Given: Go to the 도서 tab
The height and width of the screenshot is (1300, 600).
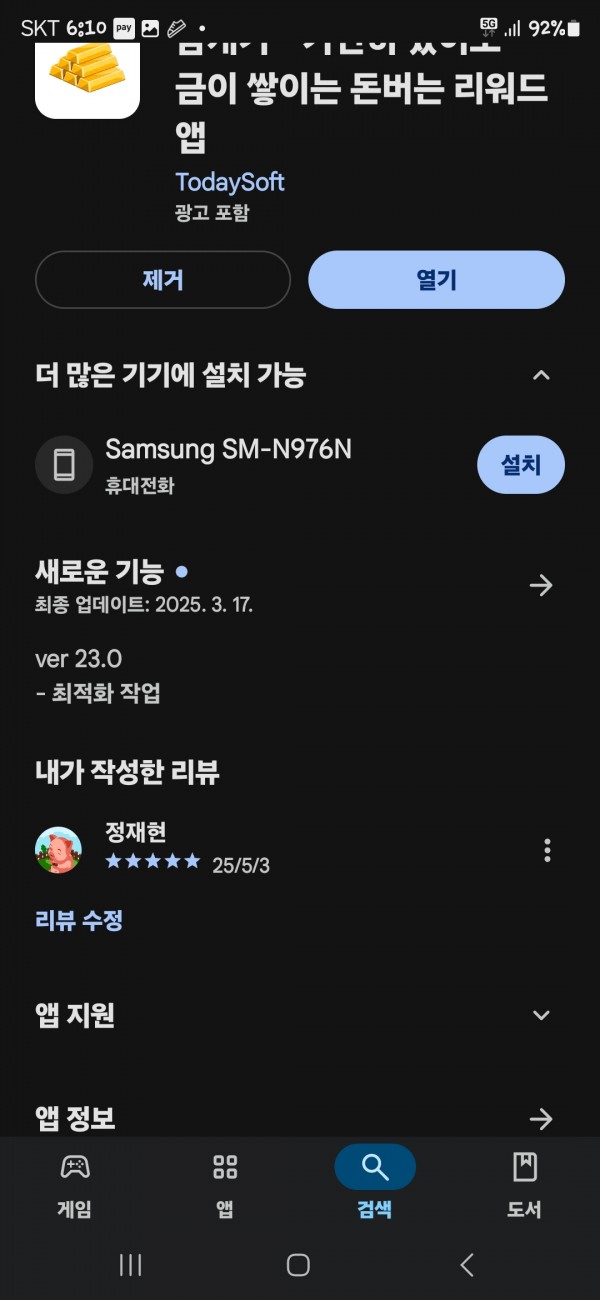Looking at the screenshot, I should click(x=524, y=1185).
